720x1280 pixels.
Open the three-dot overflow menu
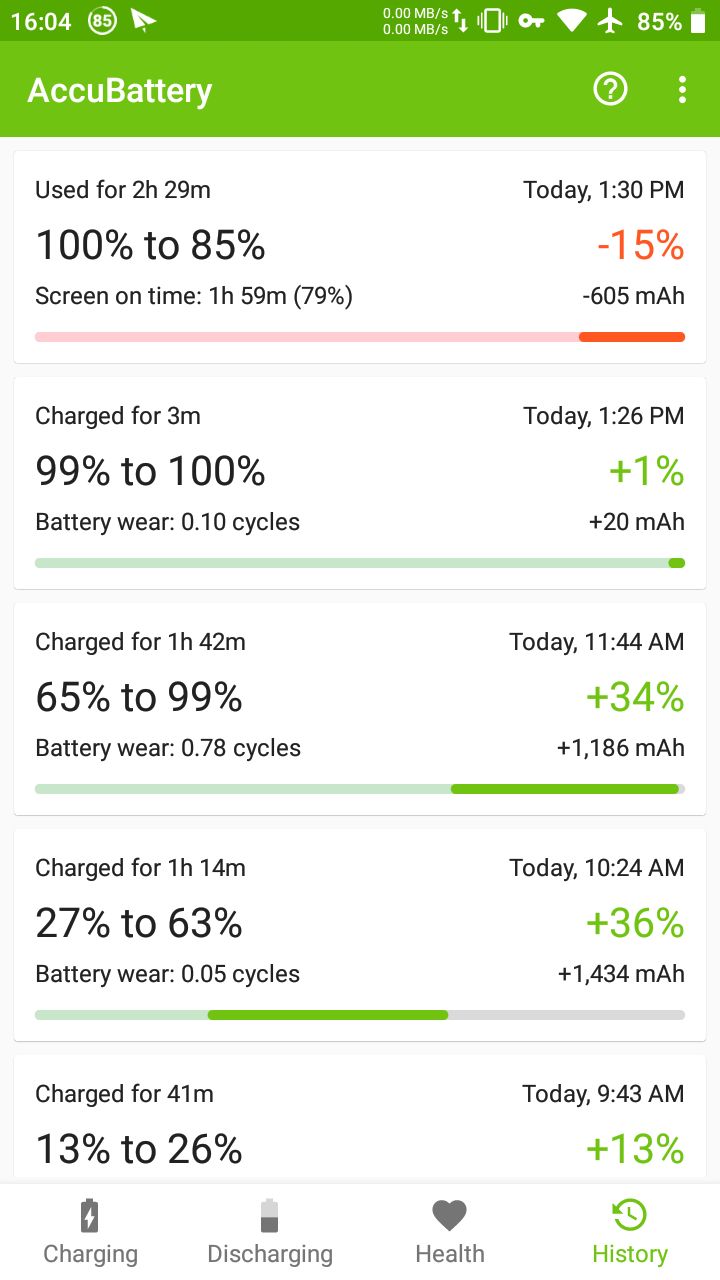[x=682, y=90]
